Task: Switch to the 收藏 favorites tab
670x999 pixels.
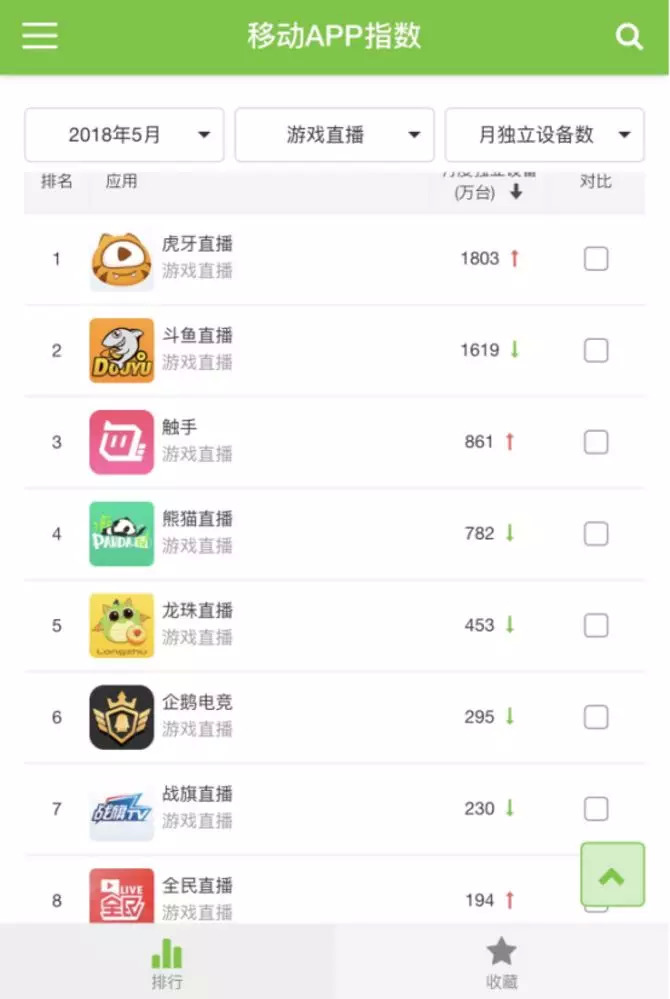Action: 501,962
